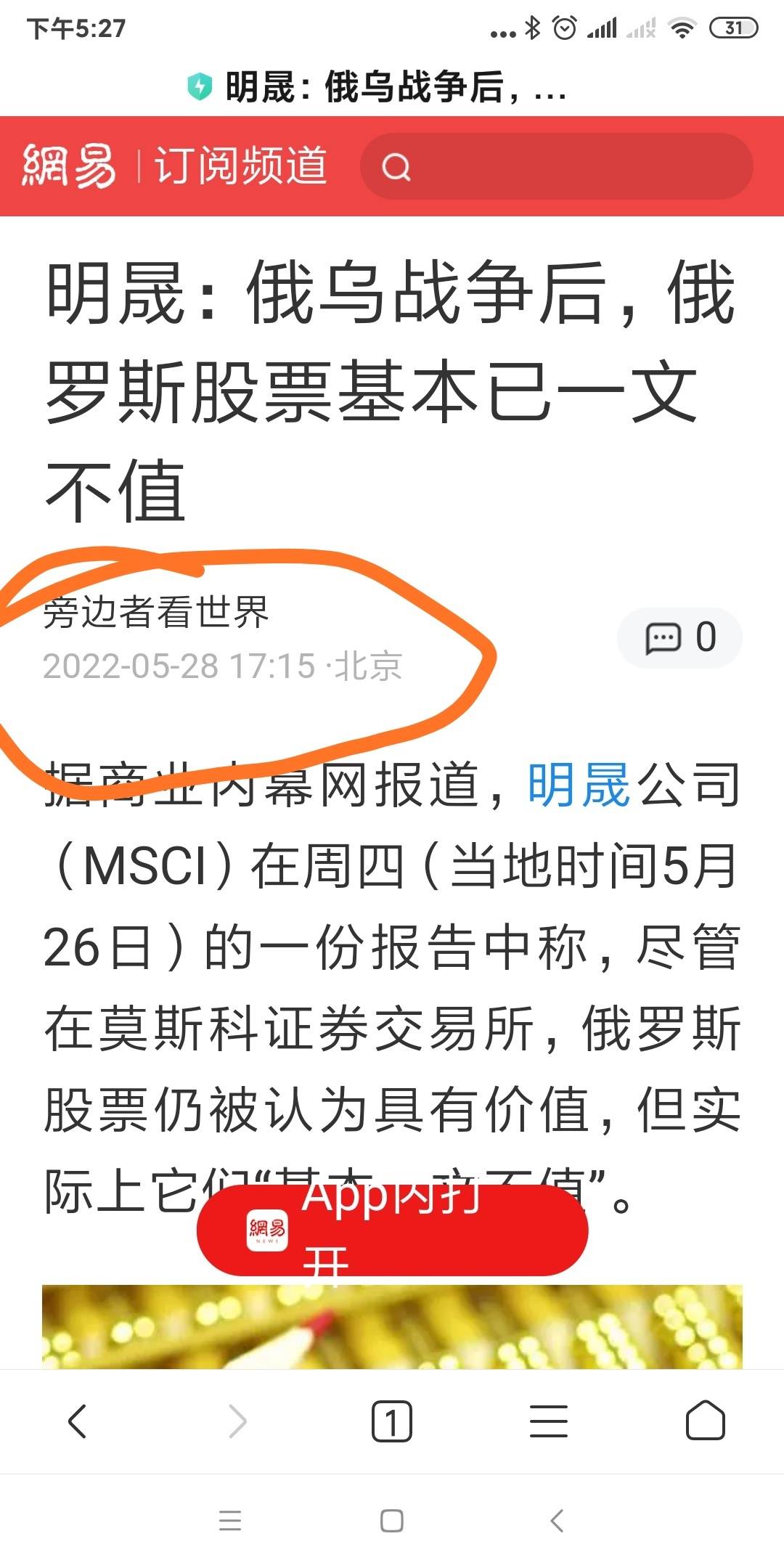Image resolution: width=784 pixels, height=1568 pixels.
Task: Tap the system back button
Action: (x=557, y=1520)
